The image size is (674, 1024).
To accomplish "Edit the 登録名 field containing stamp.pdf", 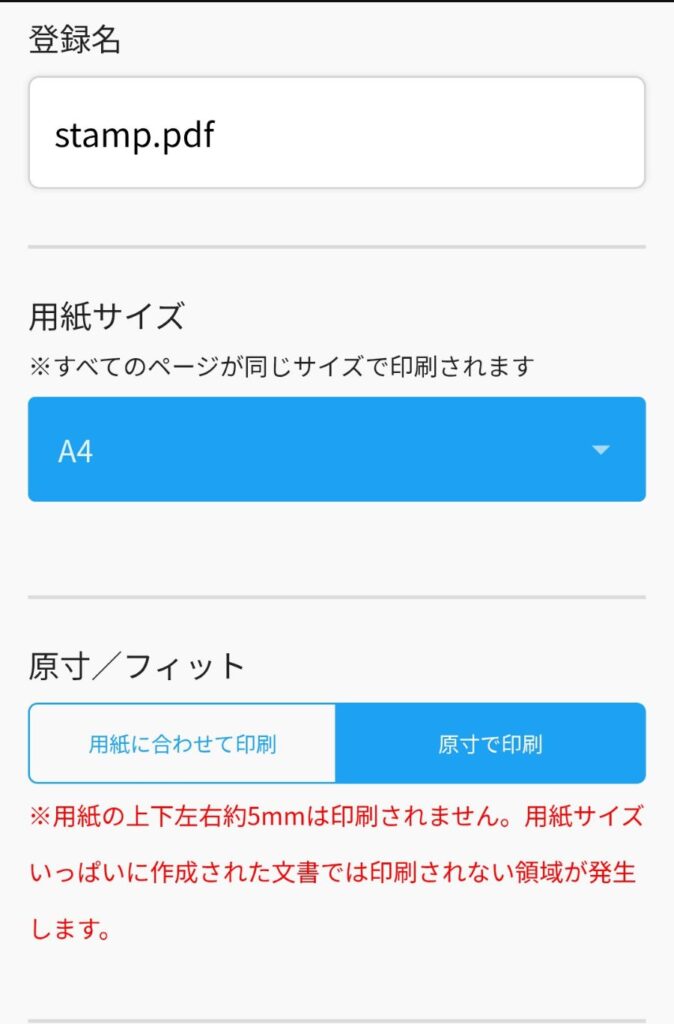I will (x=336, y=133).
